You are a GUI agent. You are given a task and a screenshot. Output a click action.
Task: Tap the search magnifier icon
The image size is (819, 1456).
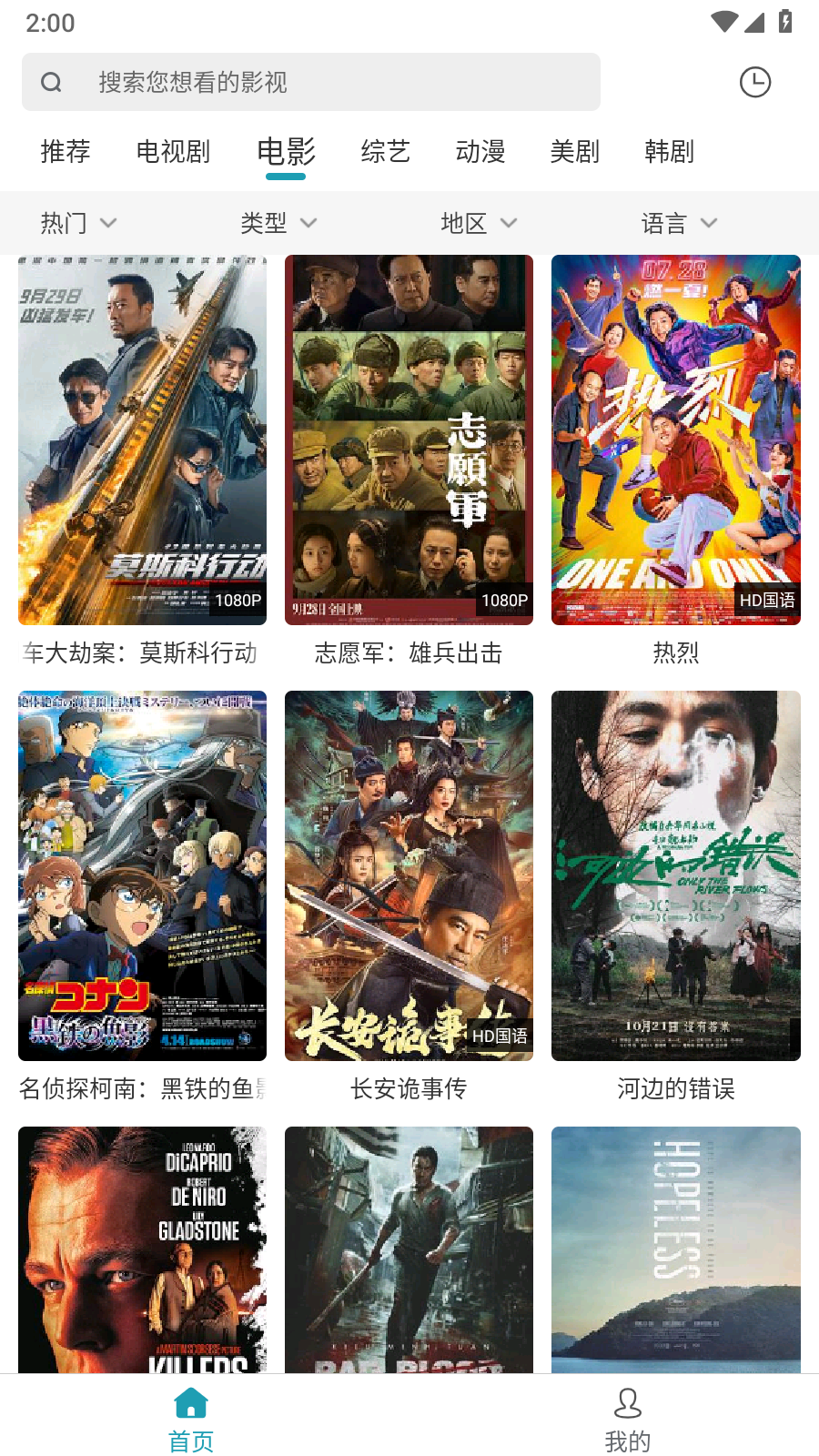(x=51, y=82)
